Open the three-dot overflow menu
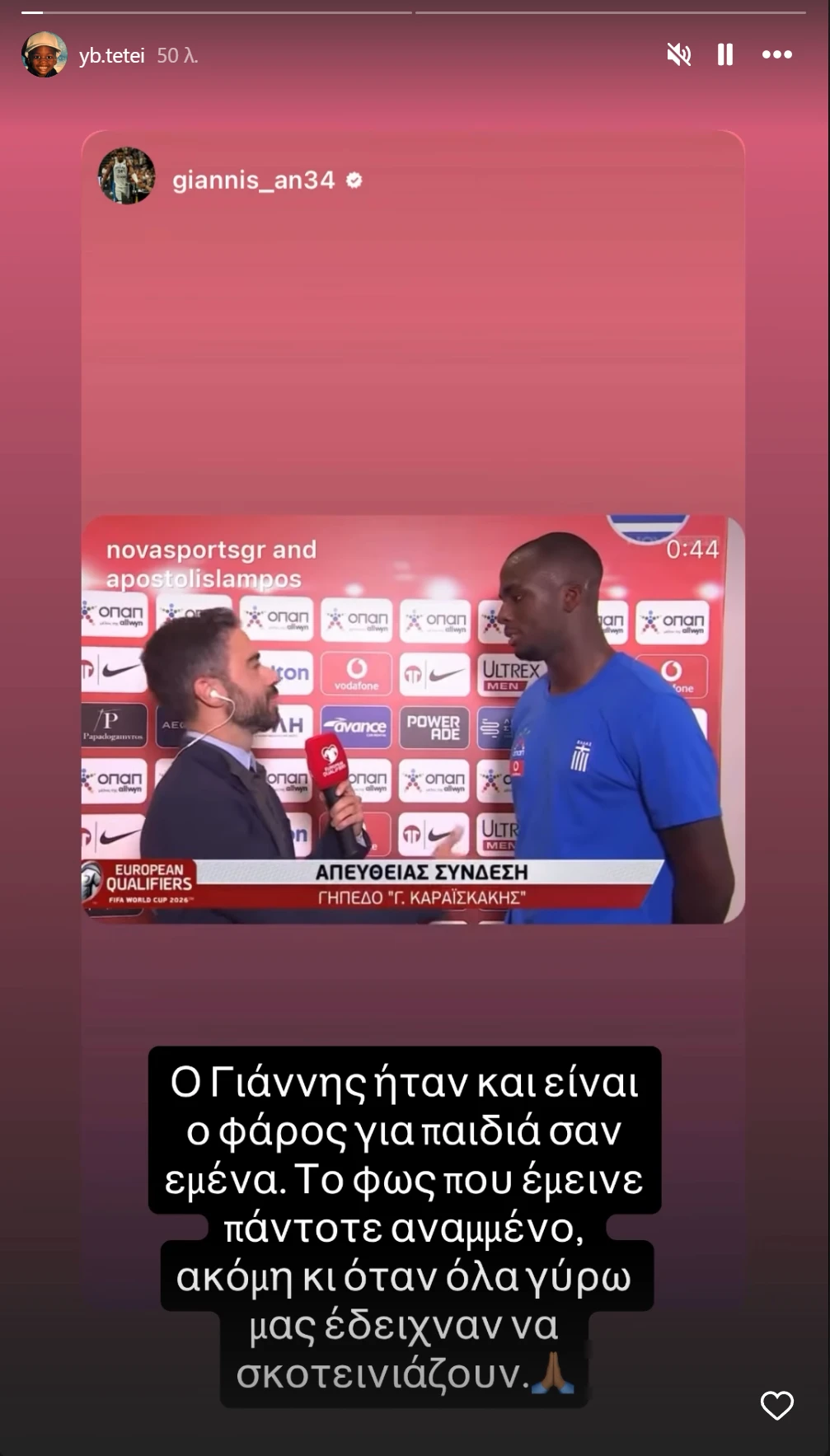The width and height of the screenshot is (830, 1456). 776,55
